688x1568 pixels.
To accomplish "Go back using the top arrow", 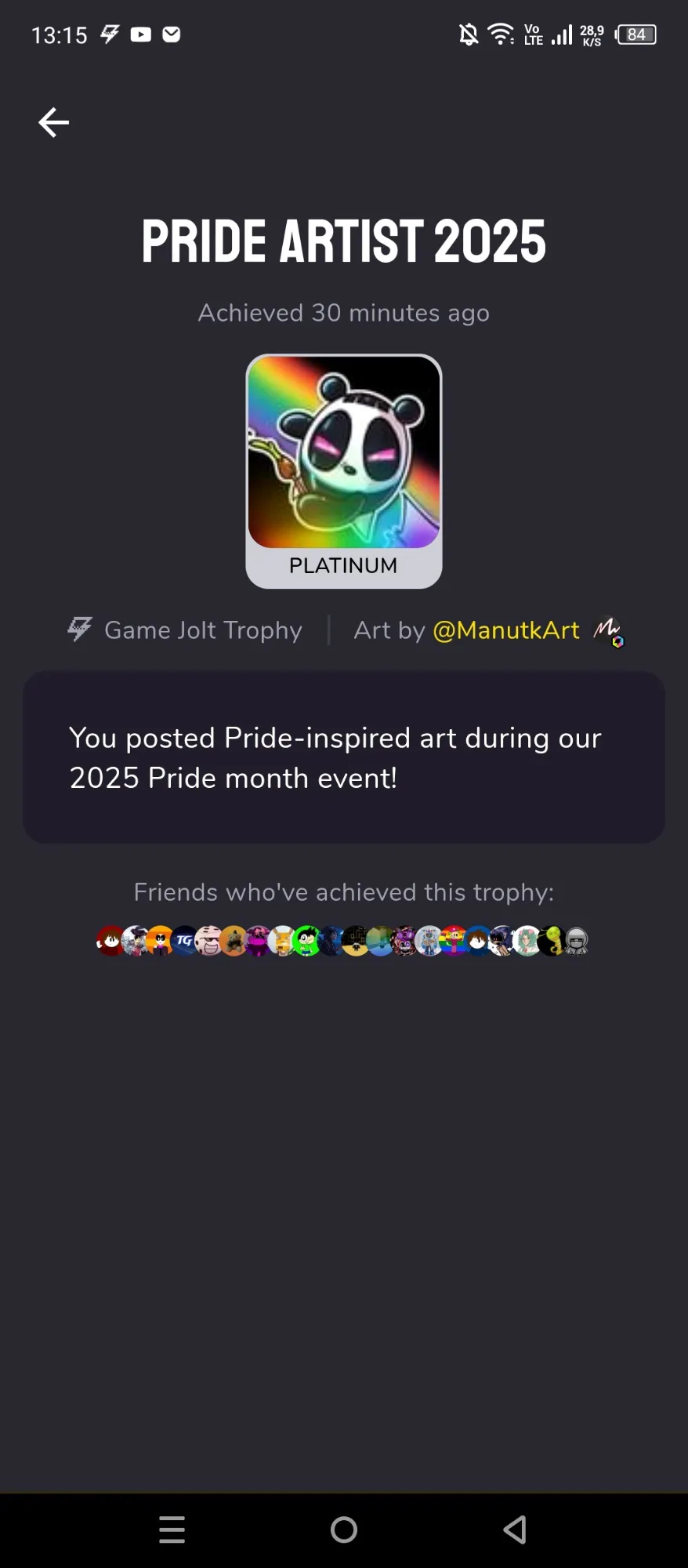I will (x=53, y=122).
